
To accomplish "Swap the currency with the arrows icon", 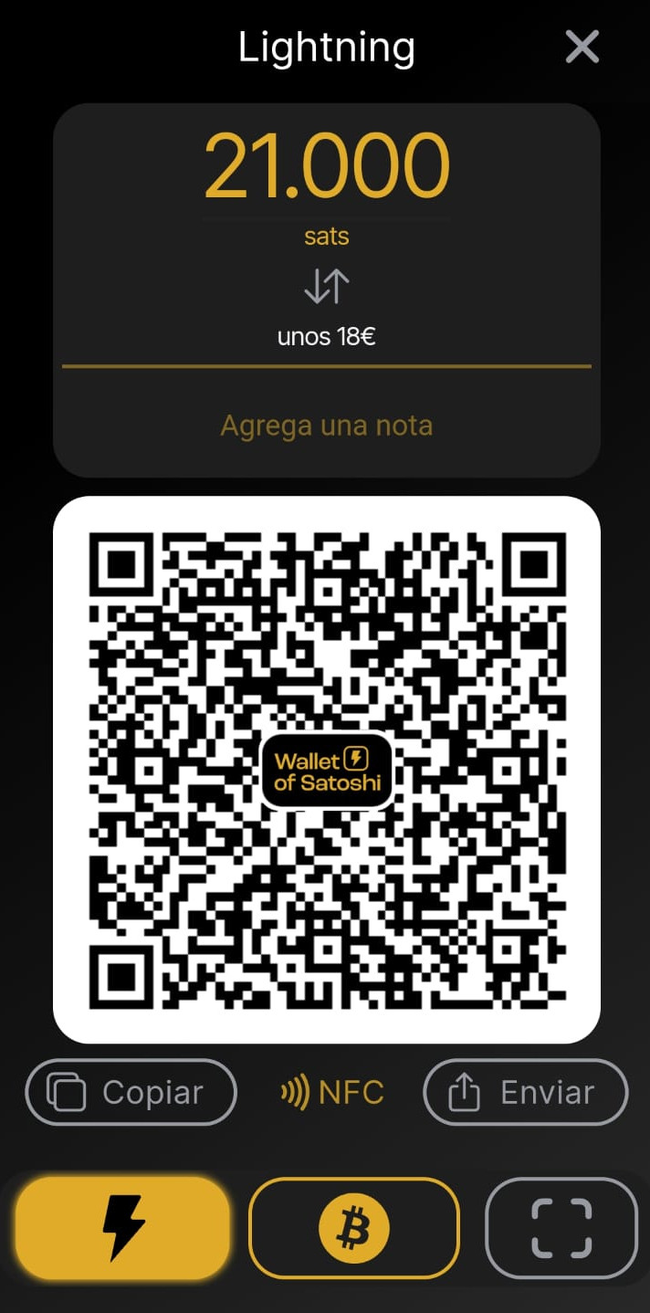I will click(x=326, y=287).
